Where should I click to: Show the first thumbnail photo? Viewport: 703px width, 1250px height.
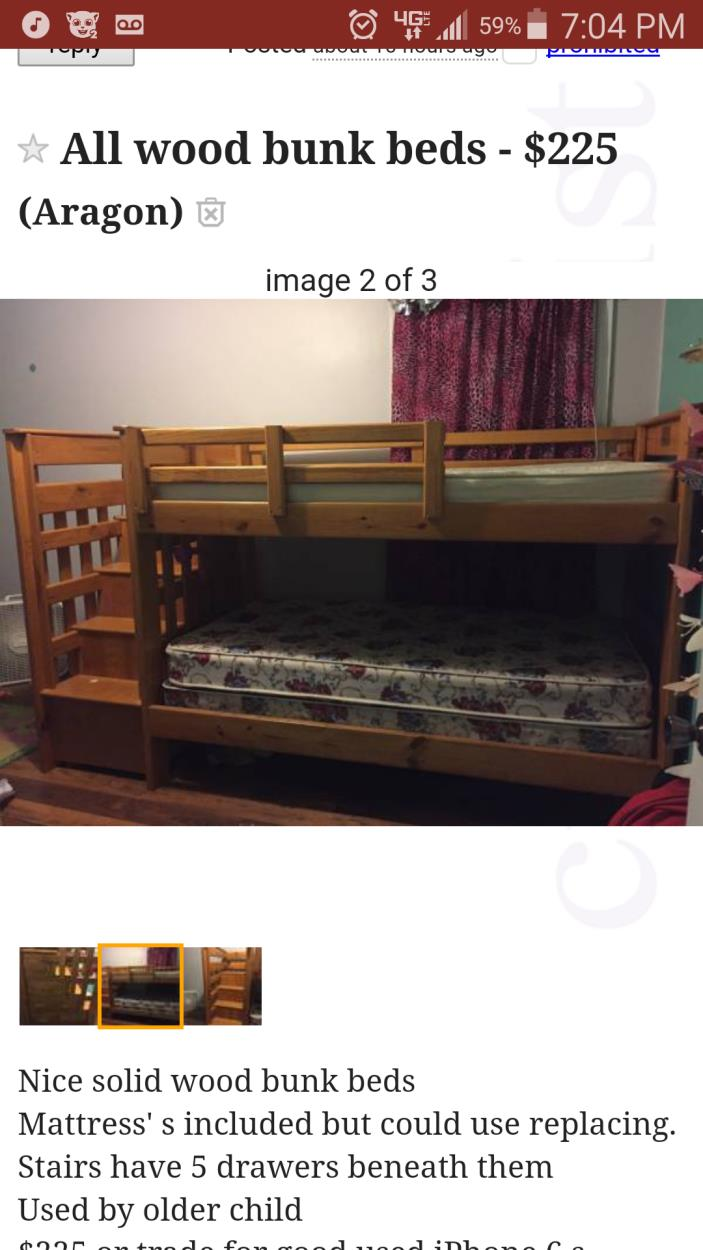click(x=58, y=986)
